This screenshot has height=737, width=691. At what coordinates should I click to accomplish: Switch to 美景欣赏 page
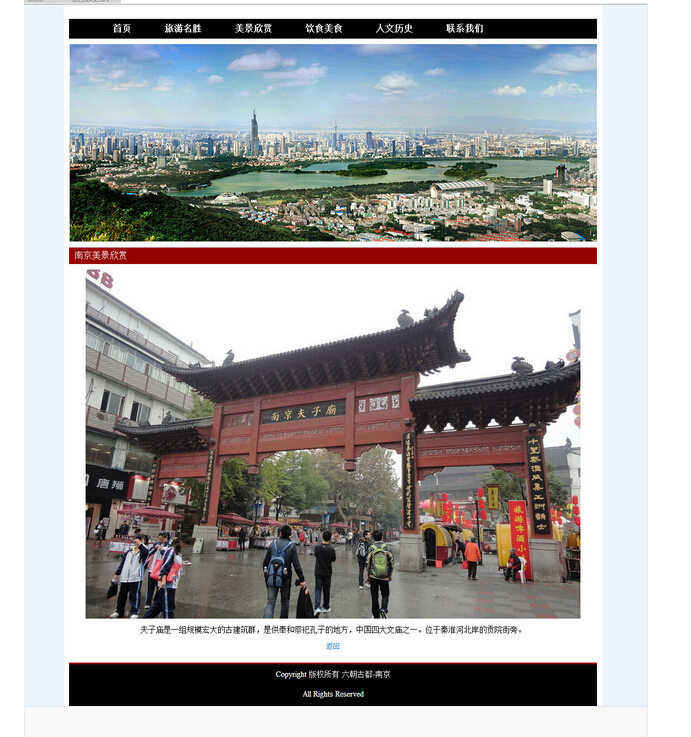pyautogui.click(x=253, y=29)
